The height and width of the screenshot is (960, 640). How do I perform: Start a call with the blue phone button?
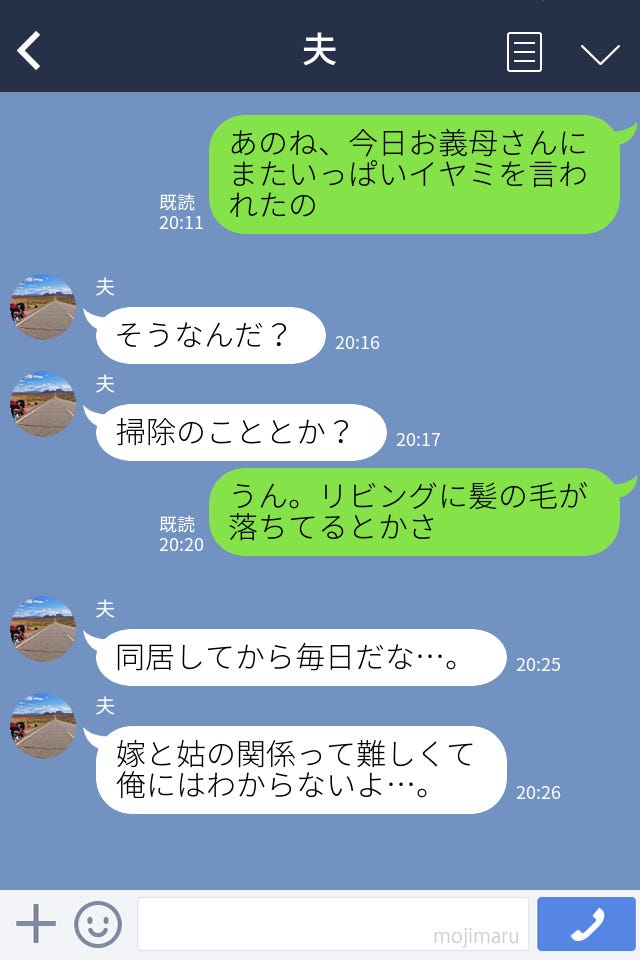[x=586, y=924]
